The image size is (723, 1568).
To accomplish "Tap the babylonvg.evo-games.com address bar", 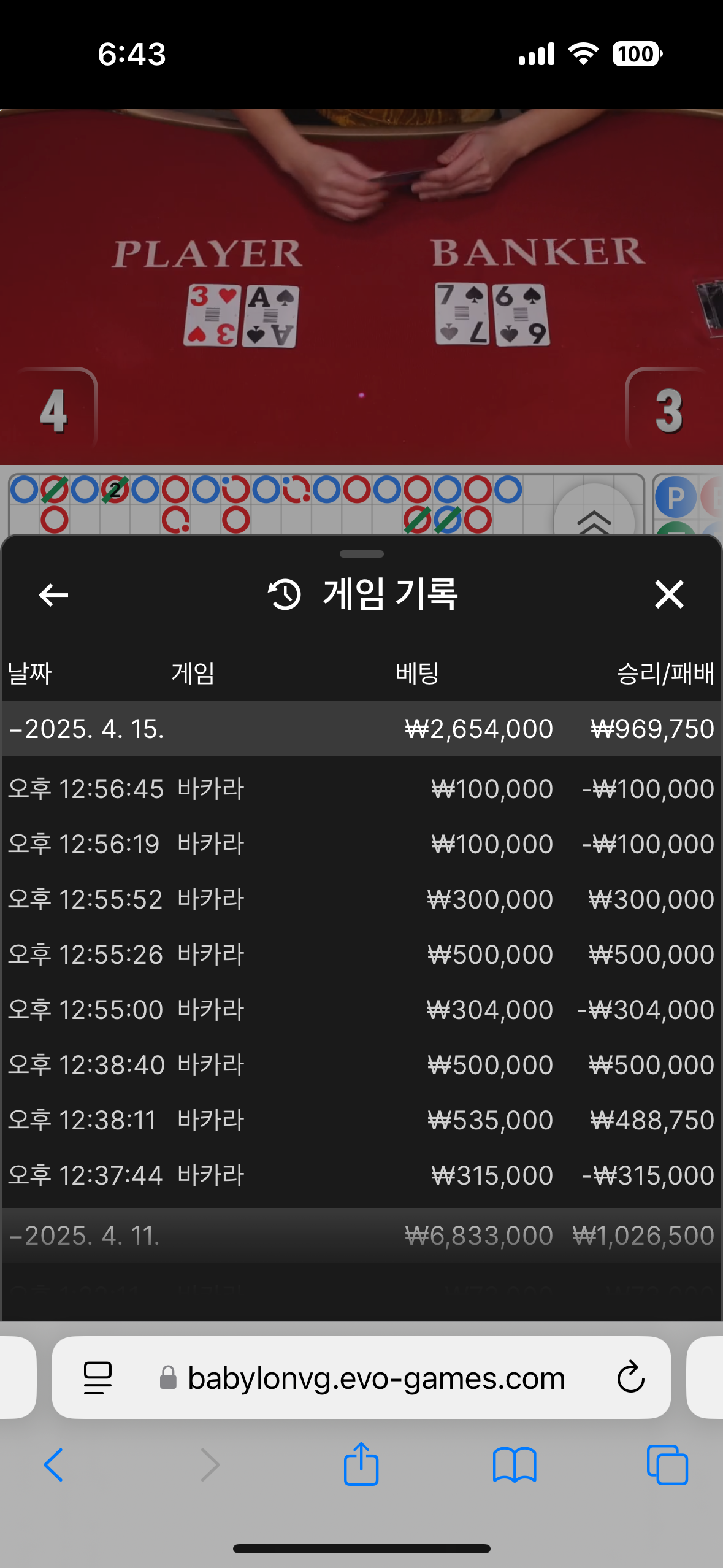I will click(x=376, y=1378).
